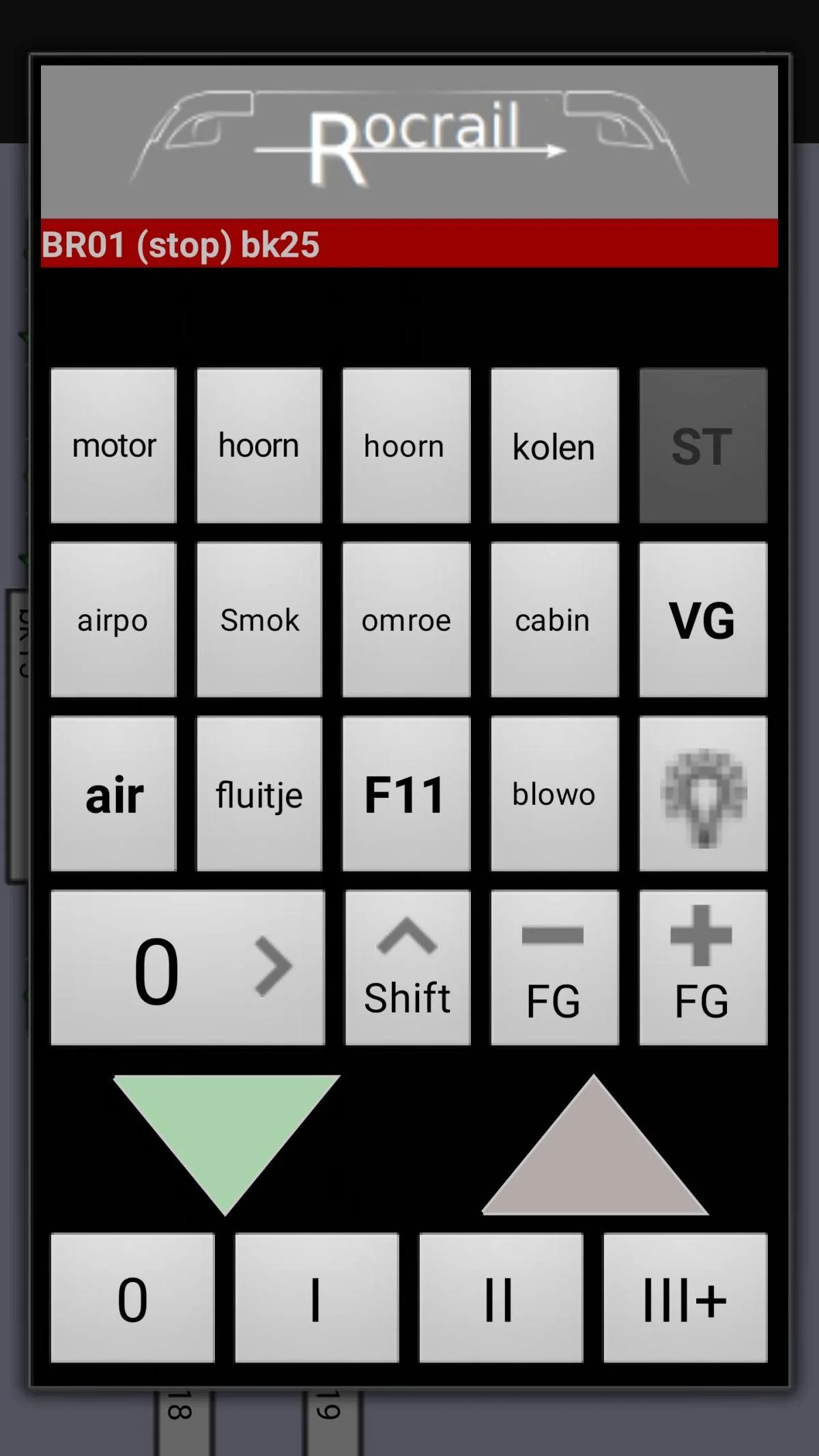Screen dimensions: 819x1456
Task: Tap the air function button
Action: point(113,794)
